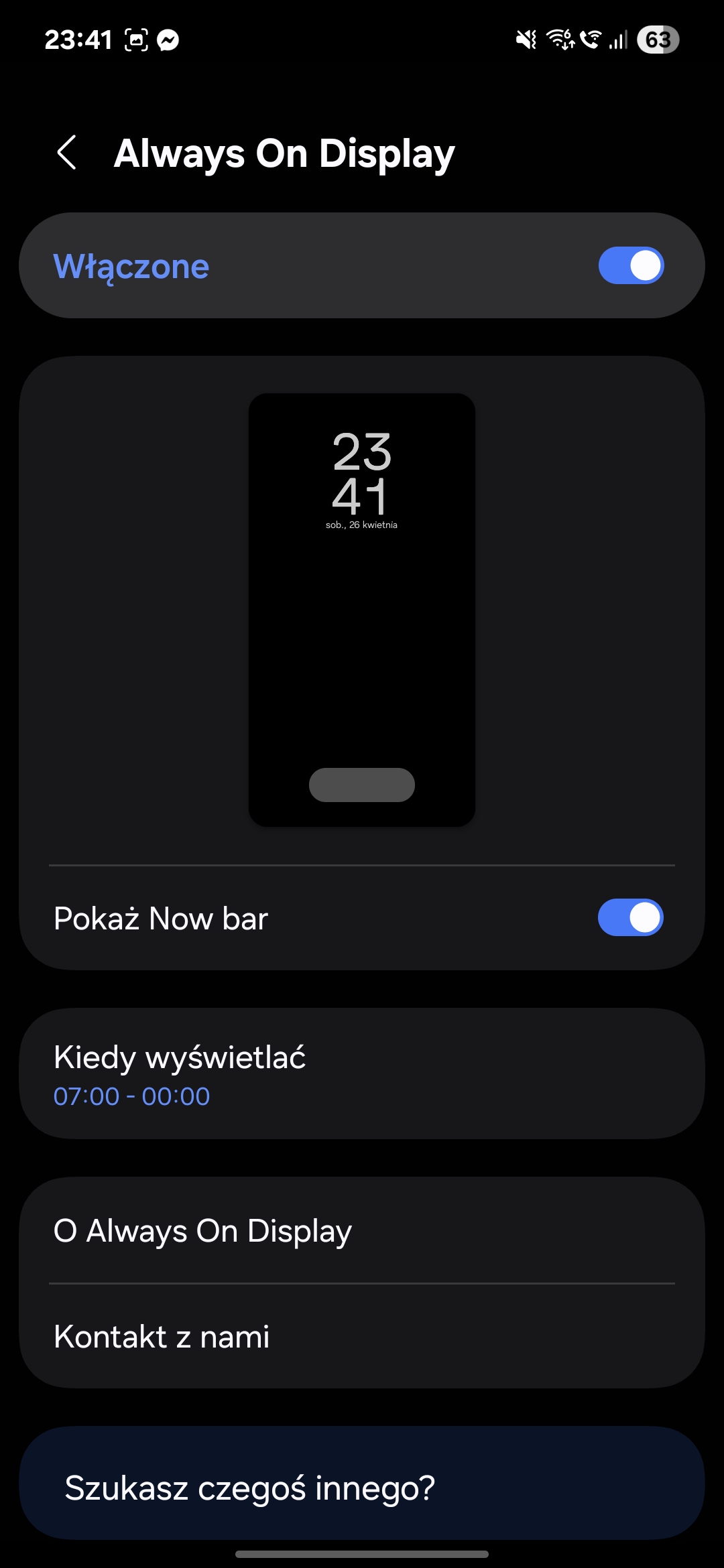Open O Always On Display info
Viewport: 724px width, 1568px height.
362,1231
